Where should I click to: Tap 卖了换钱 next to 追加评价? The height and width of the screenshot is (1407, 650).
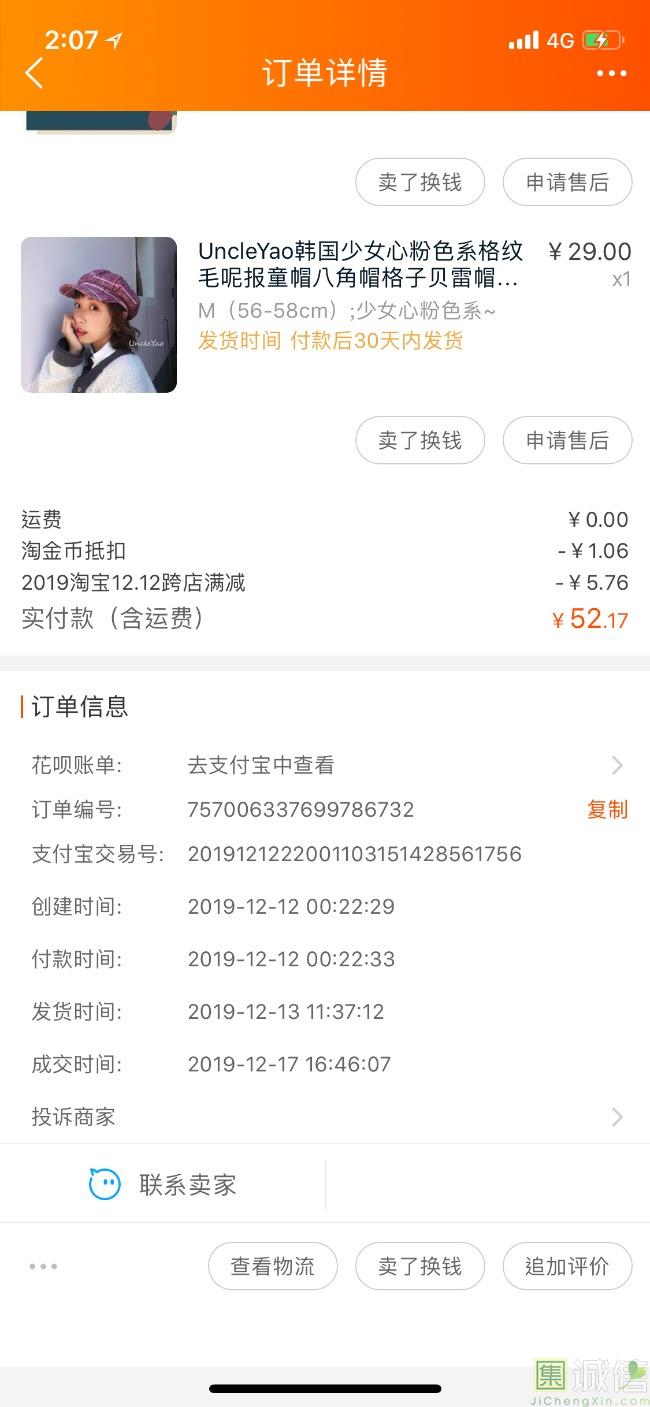coord(420,1266)
